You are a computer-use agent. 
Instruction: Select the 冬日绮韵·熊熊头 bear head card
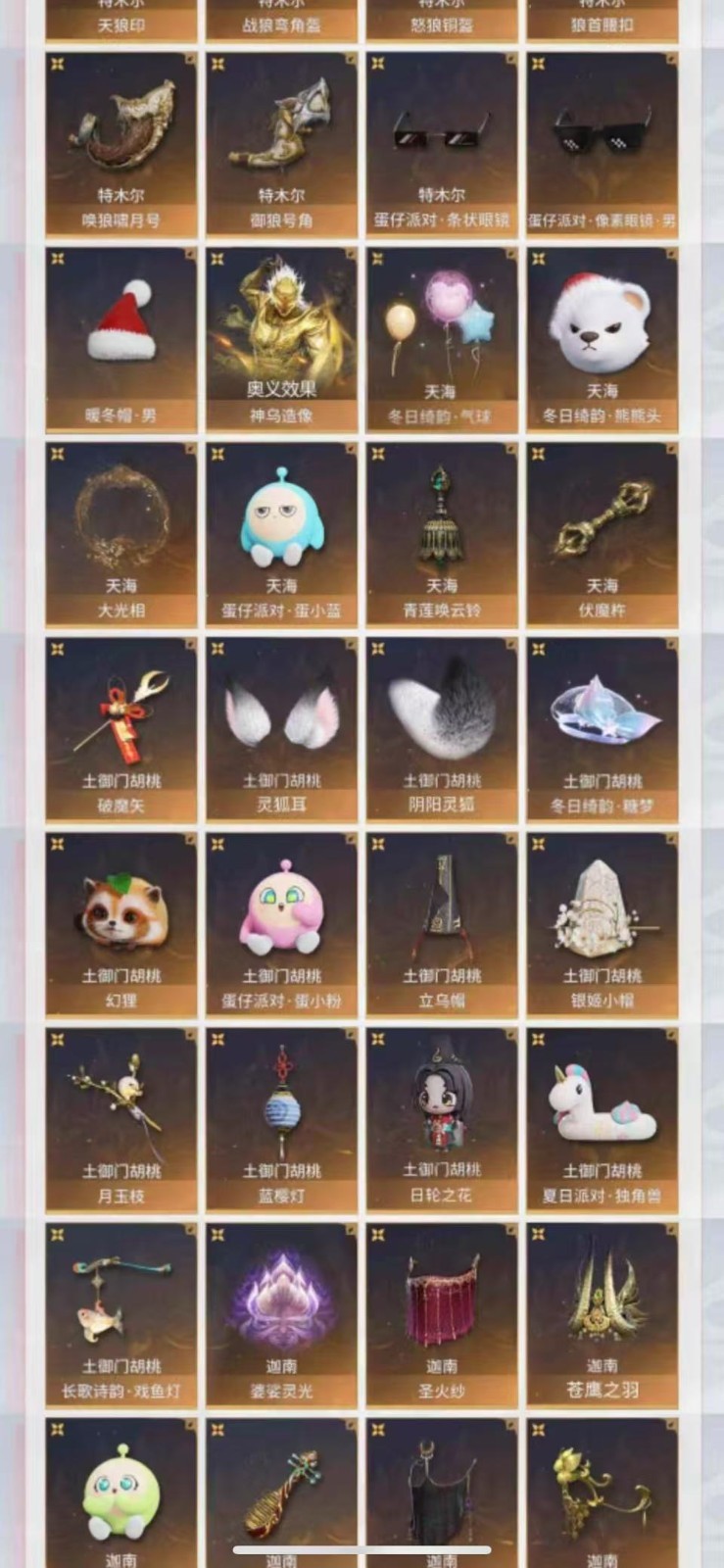[603, 339]
